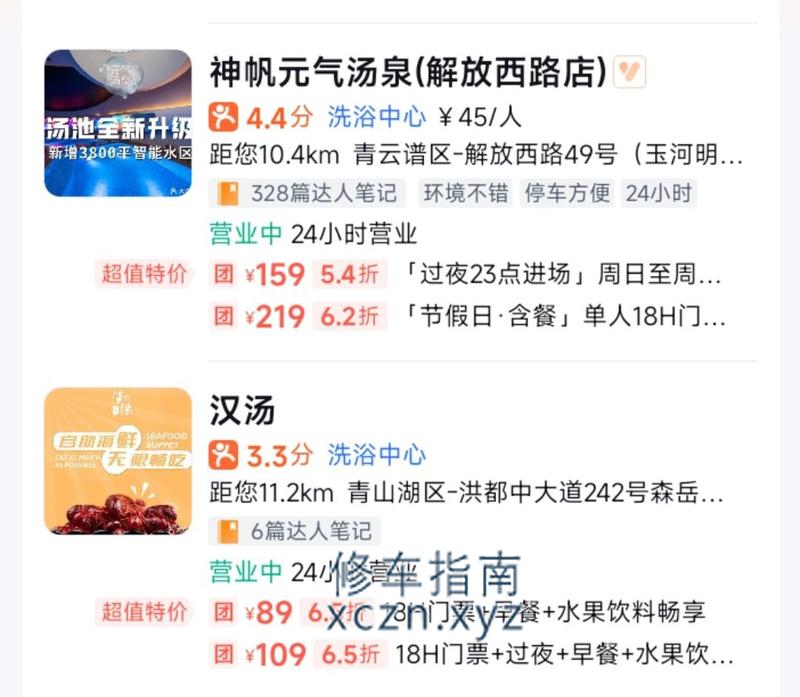View the 神帆元气汤泉 cover photo

(x=118, y=123)
